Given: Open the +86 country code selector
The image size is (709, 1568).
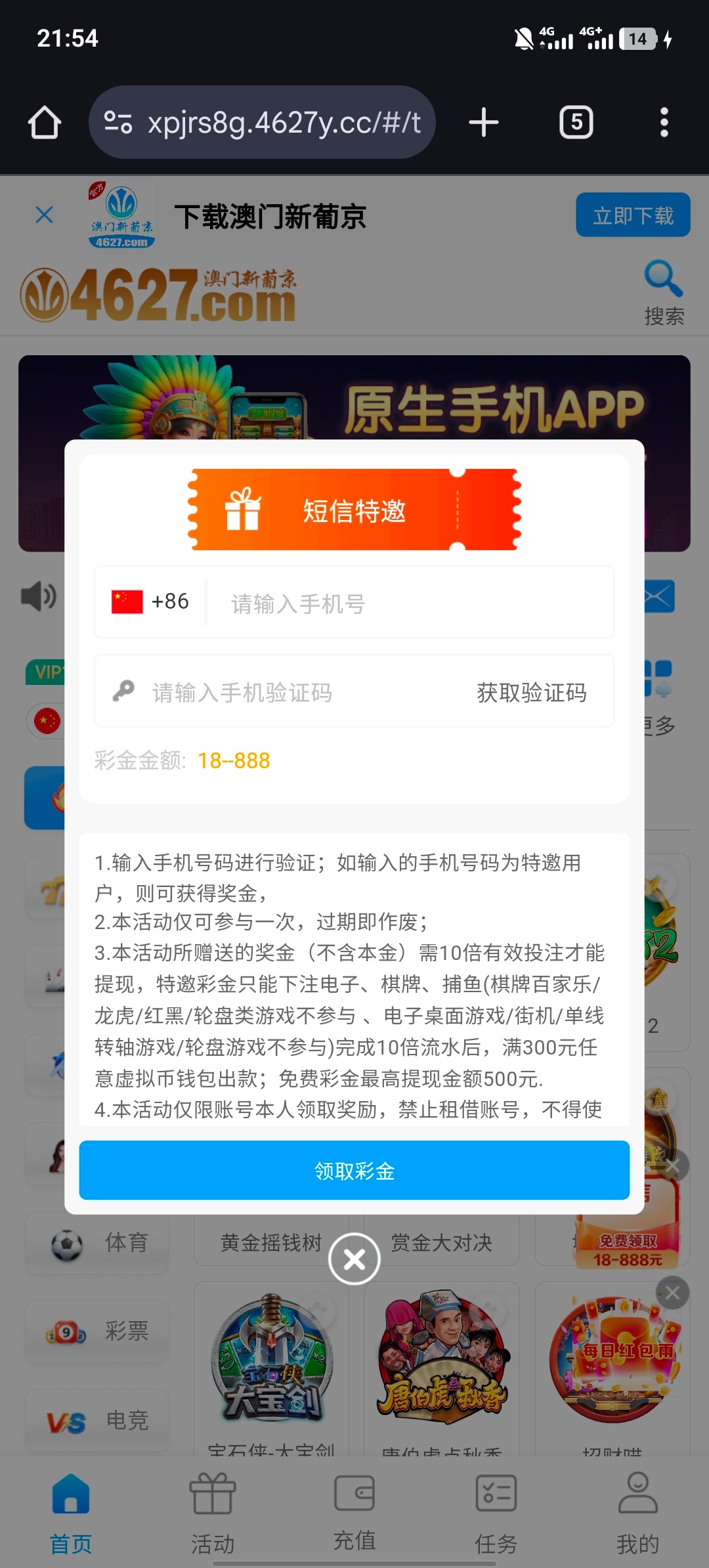Looking at the screenshot, I should point(152,601).
